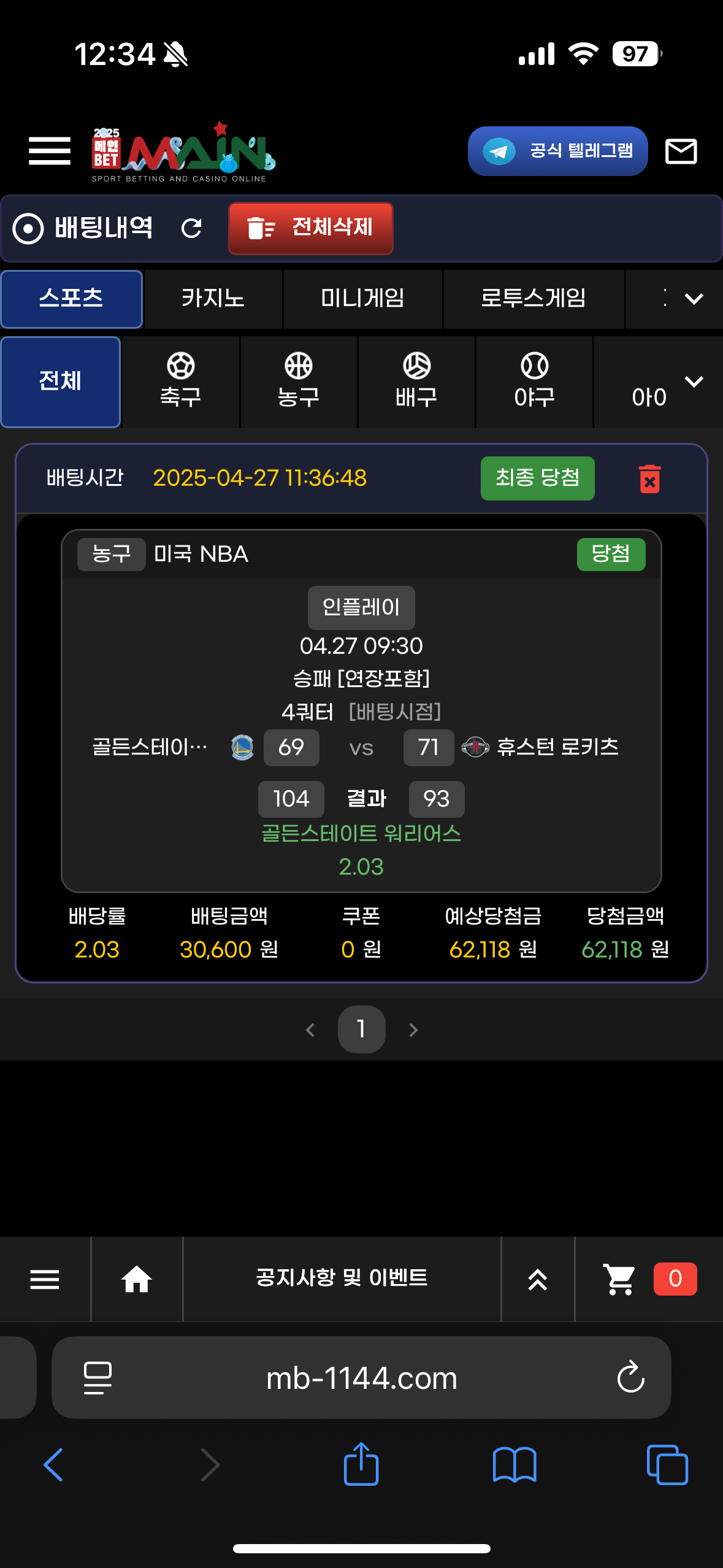Tap the 전체삭제 delete-all button
This screenshot has width=723, height=1568.
(x=311, y=228)
